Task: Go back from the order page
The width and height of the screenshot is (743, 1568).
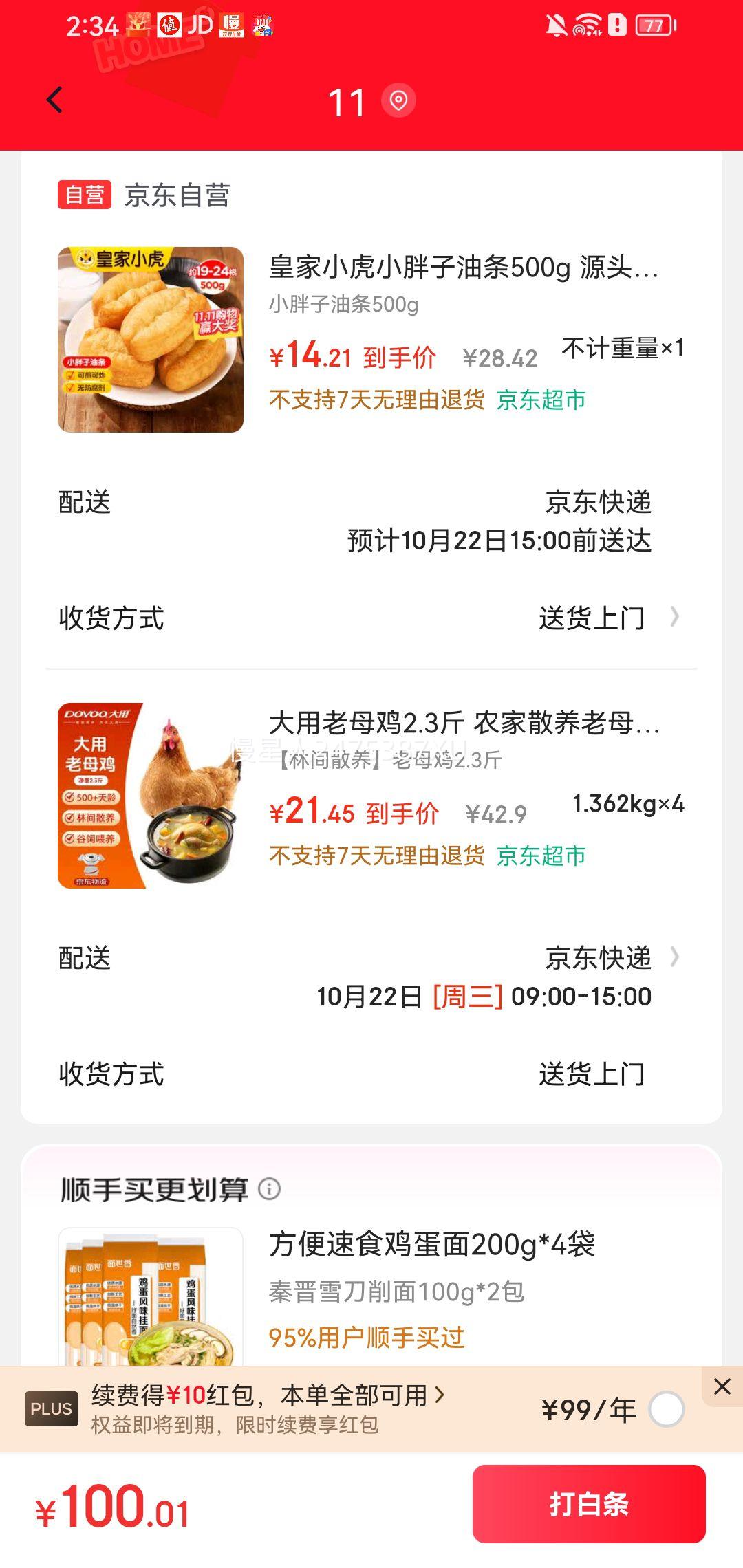Action: [55, 100]
